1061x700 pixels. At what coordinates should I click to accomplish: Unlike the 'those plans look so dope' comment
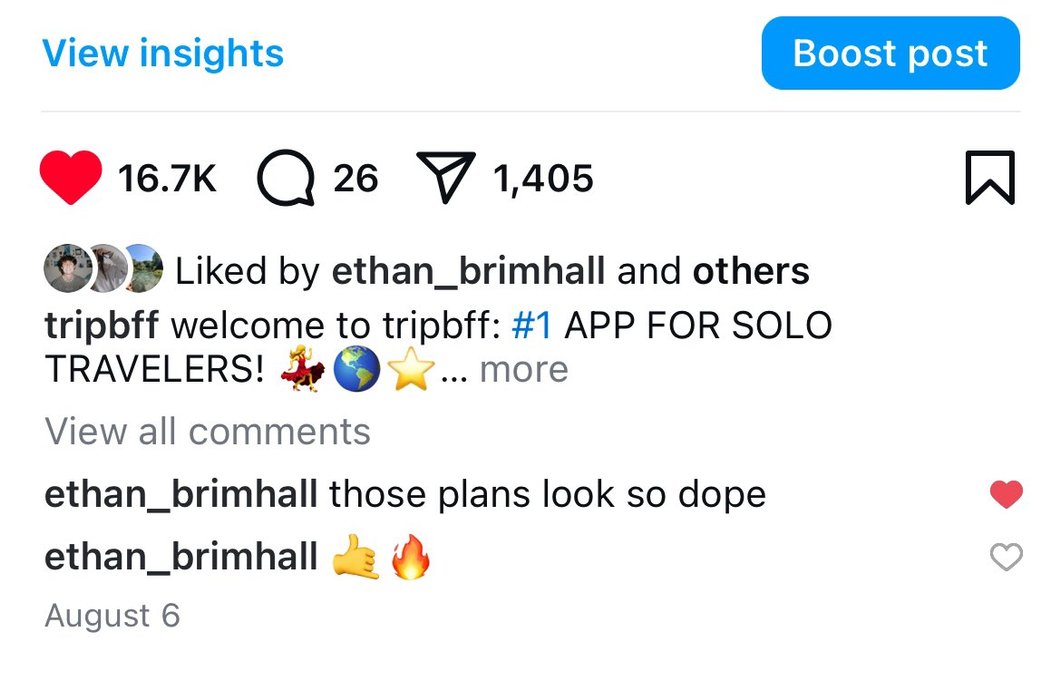coord(1006,494)
